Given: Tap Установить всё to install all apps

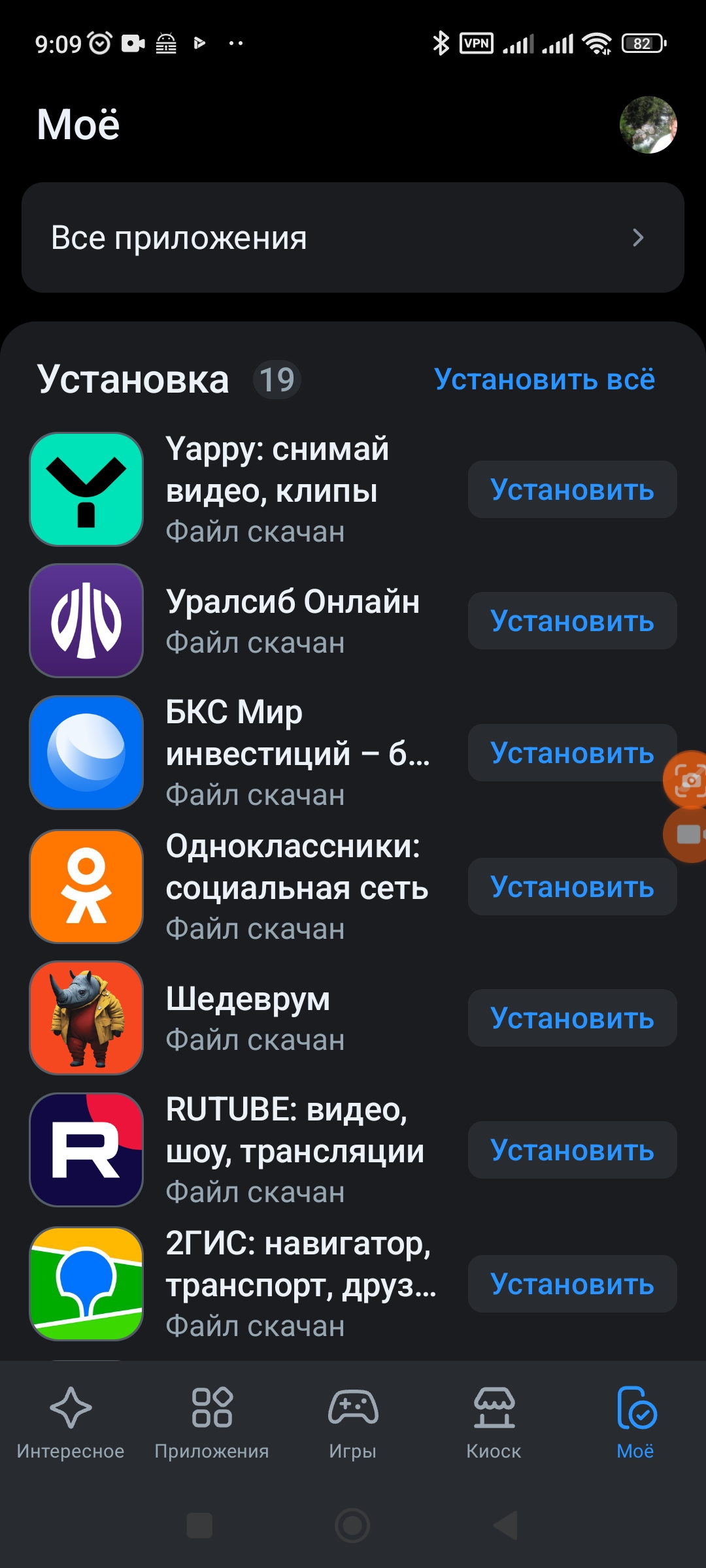Looking at the screenshot, I should pos(543,380).
